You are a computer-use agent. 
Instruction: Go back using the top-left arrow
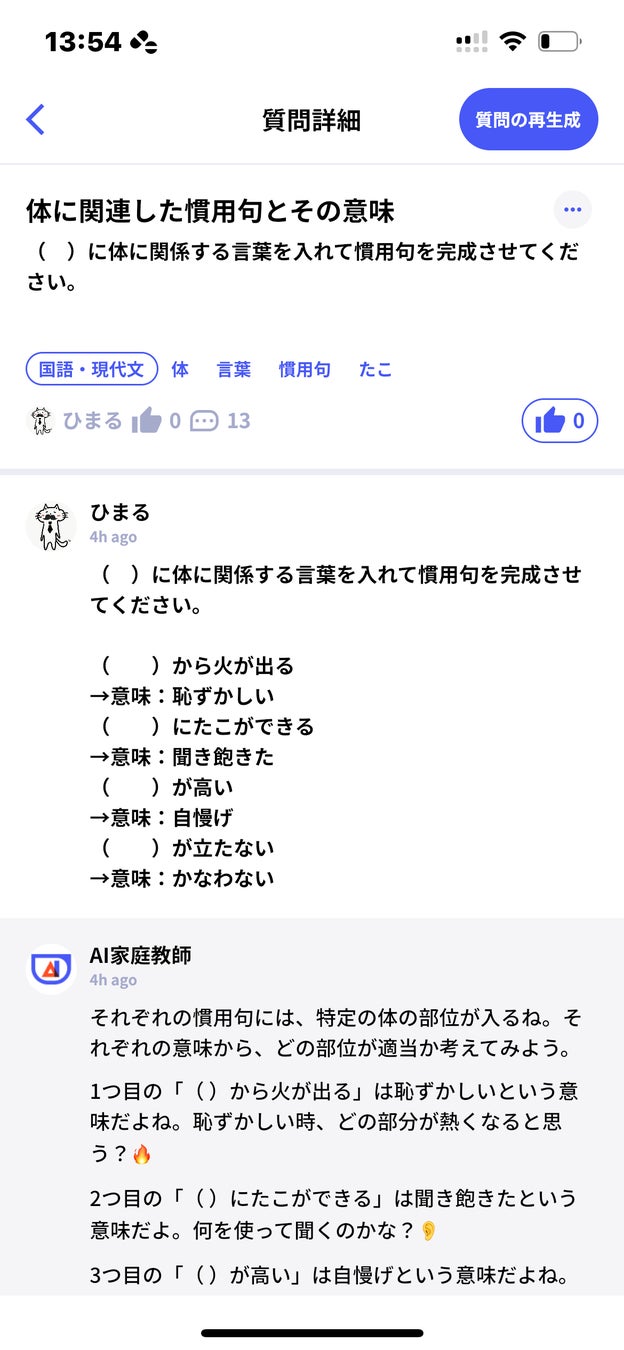(36, 120)
